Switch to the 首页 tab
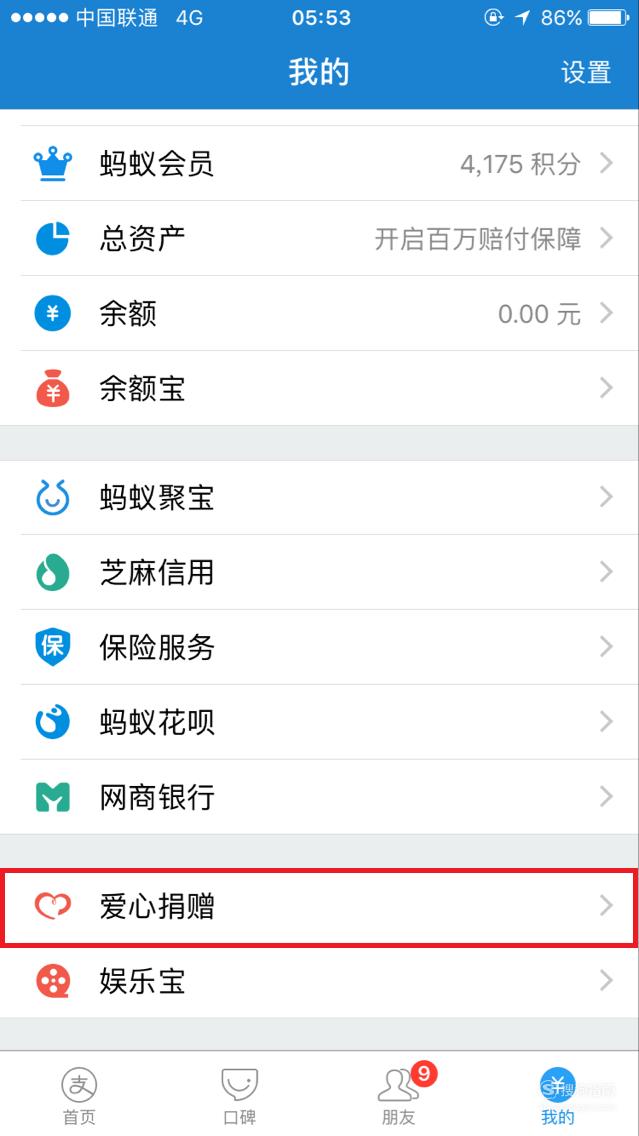The width and height of the screenshot is (639, 1136). (x=80, y=1095)
